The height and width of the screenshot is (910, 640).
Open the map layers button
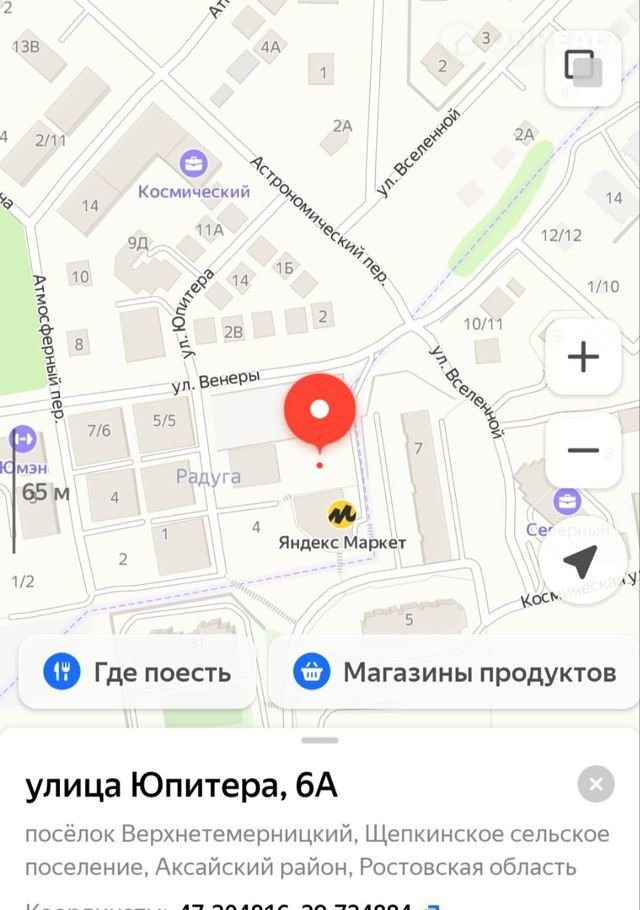582,66
